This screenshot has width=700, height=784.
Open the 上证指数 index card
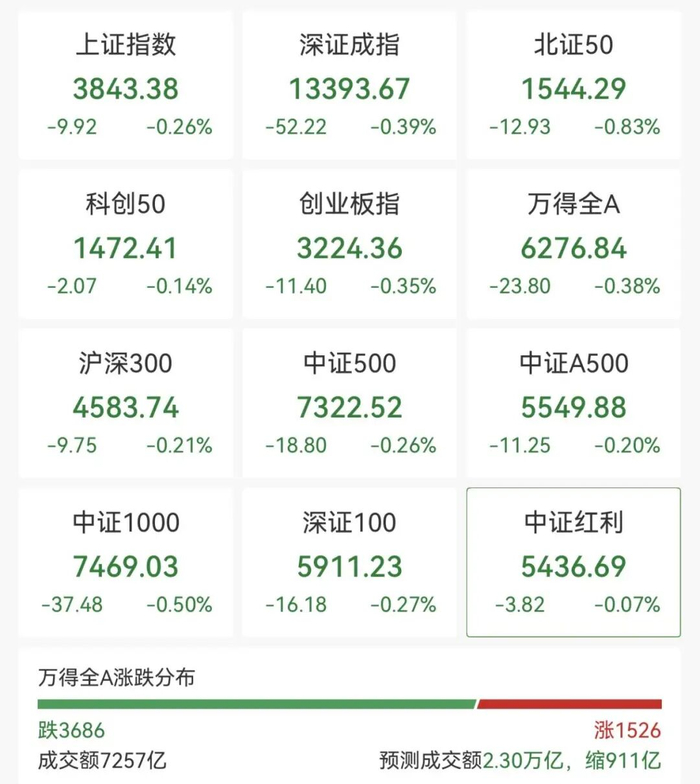pyautogui.click(x=126, y=86)
